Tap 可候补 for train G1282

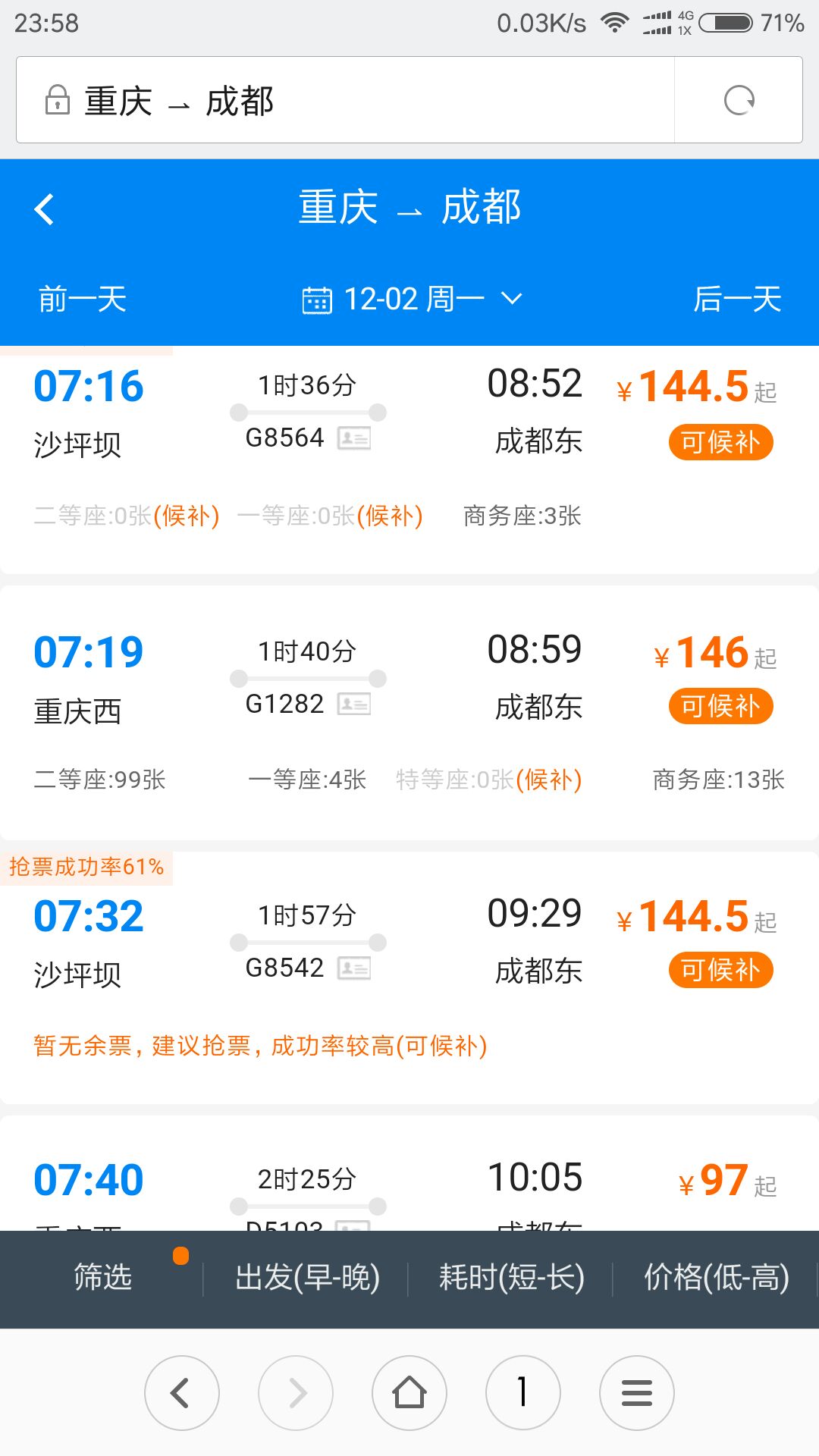click(720, 706)
